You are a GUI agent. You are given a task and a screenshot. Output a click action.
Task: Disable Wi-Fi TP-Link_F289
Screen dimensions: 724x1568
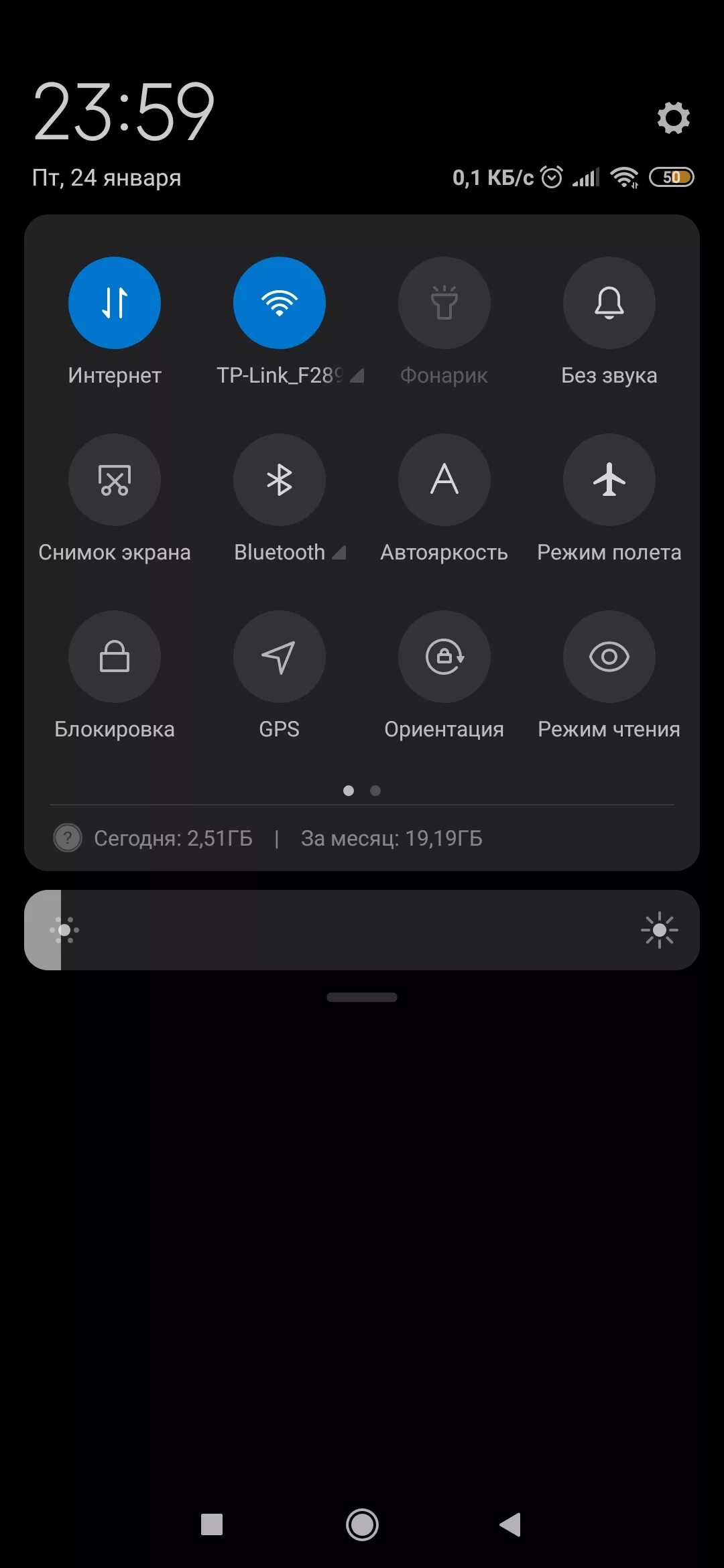(x=280, y=303)
